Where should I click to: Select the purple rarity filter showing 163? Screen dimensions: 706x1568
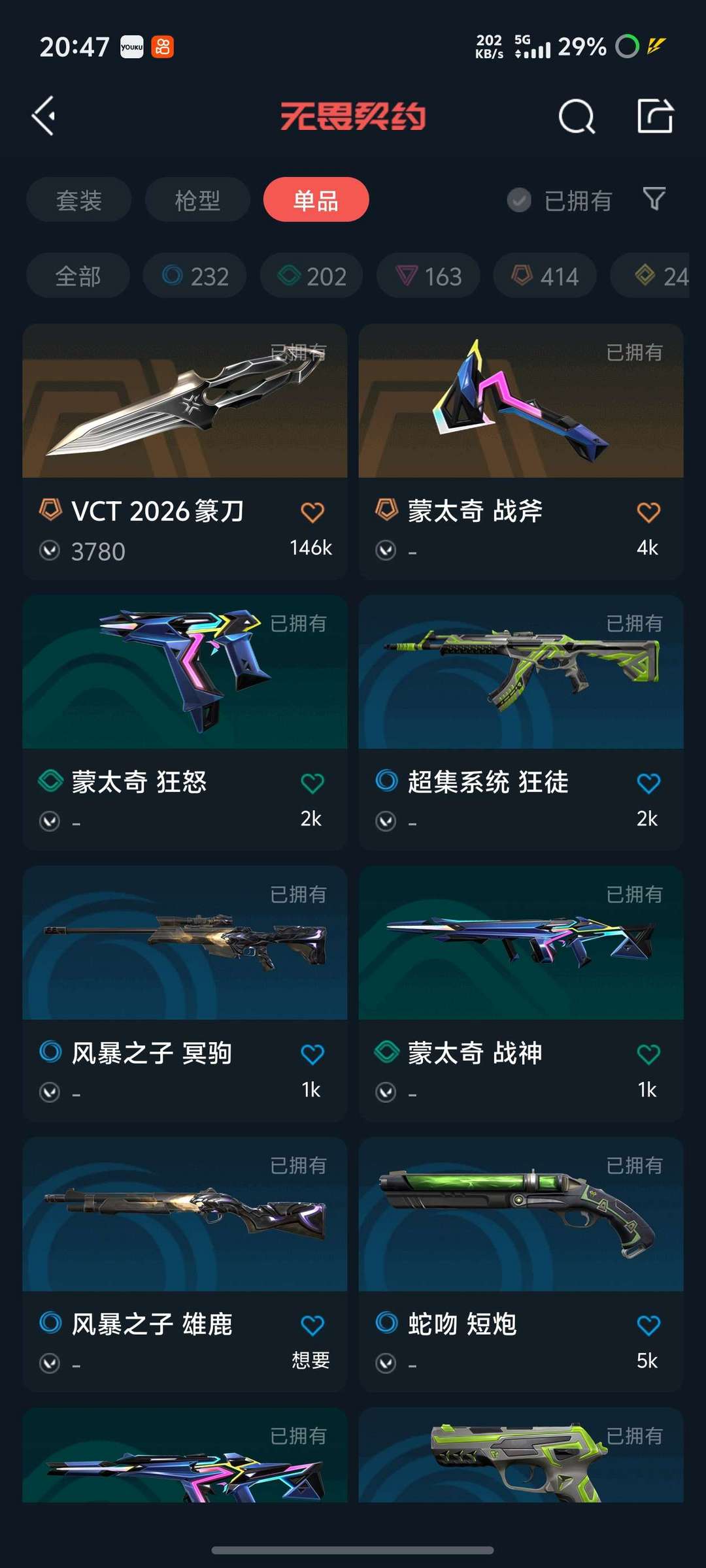click(428, 276)
